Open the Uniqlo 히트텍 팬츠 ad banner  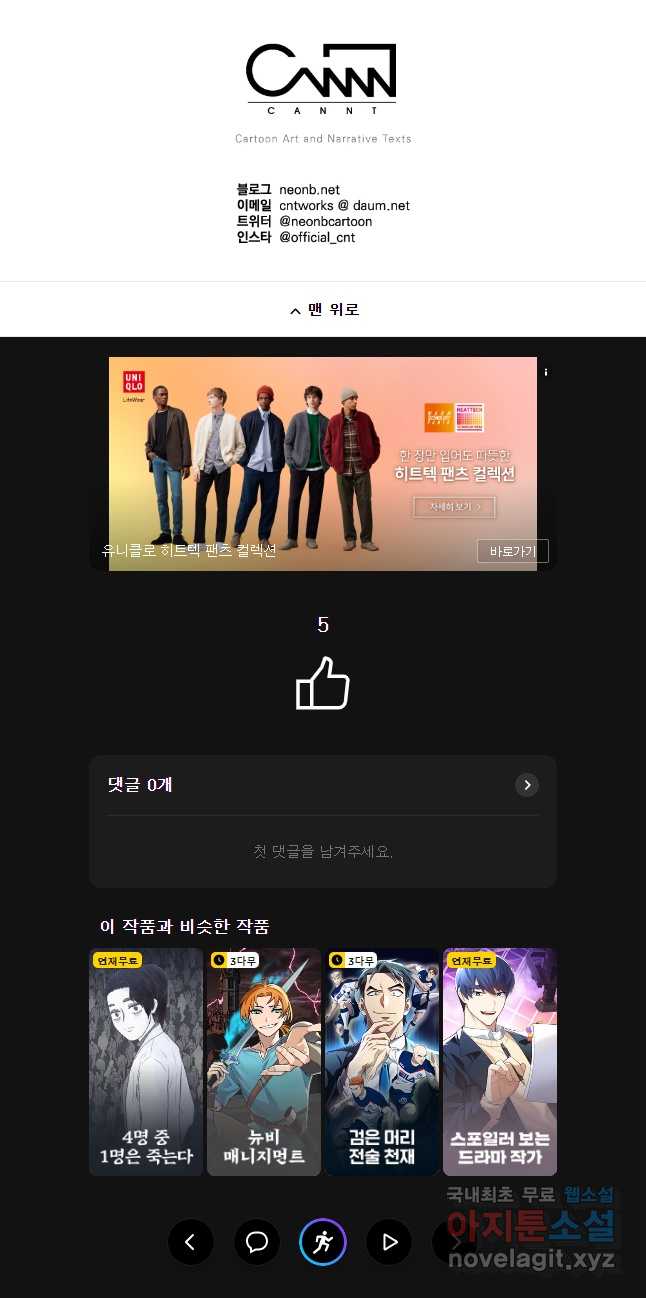pos(322,464)
